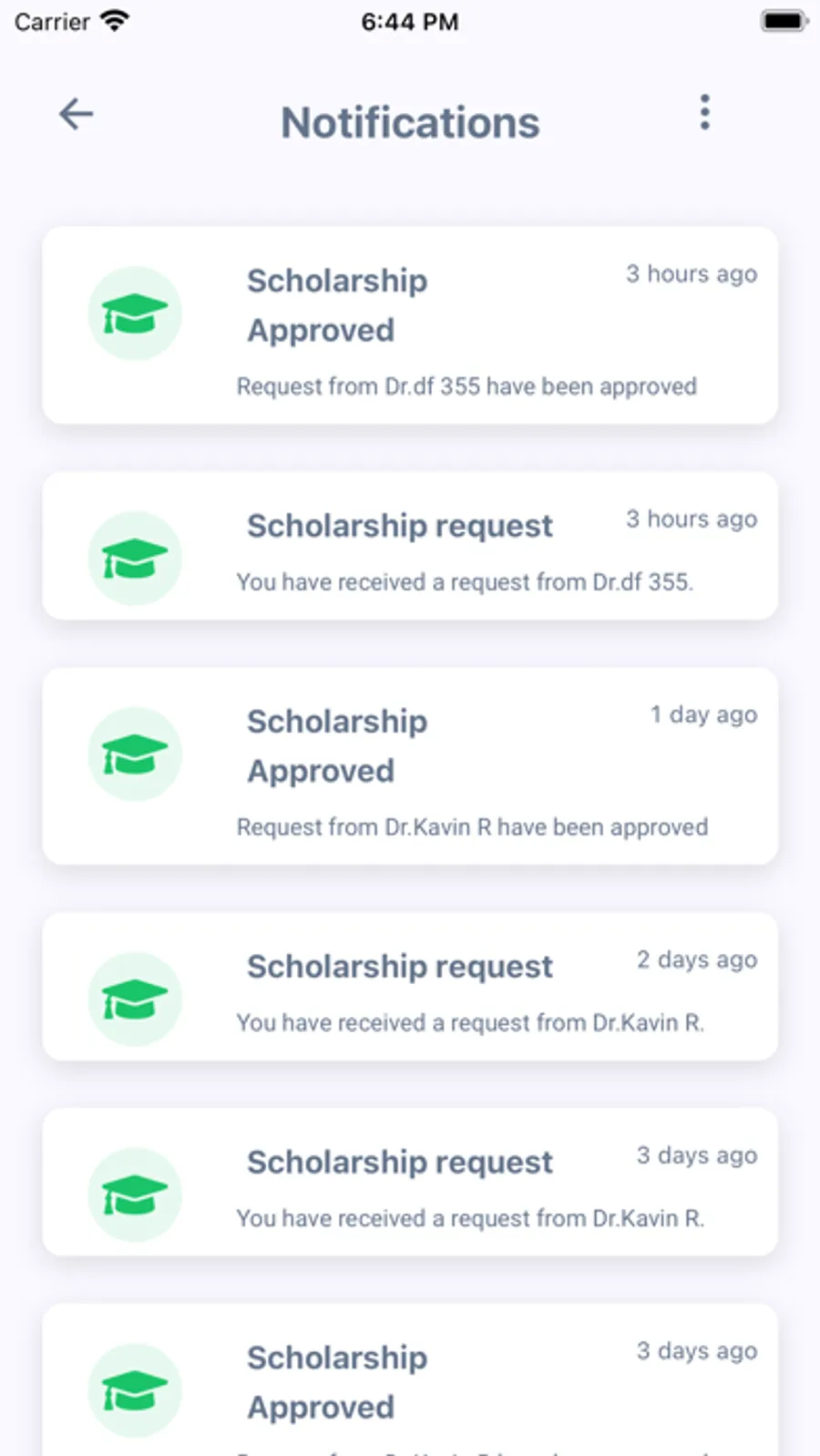Viewport: 820px width, 1456px height.
Task: View Scholarship Approved notification from 1 day ago
Action: (x=410, y=766)
